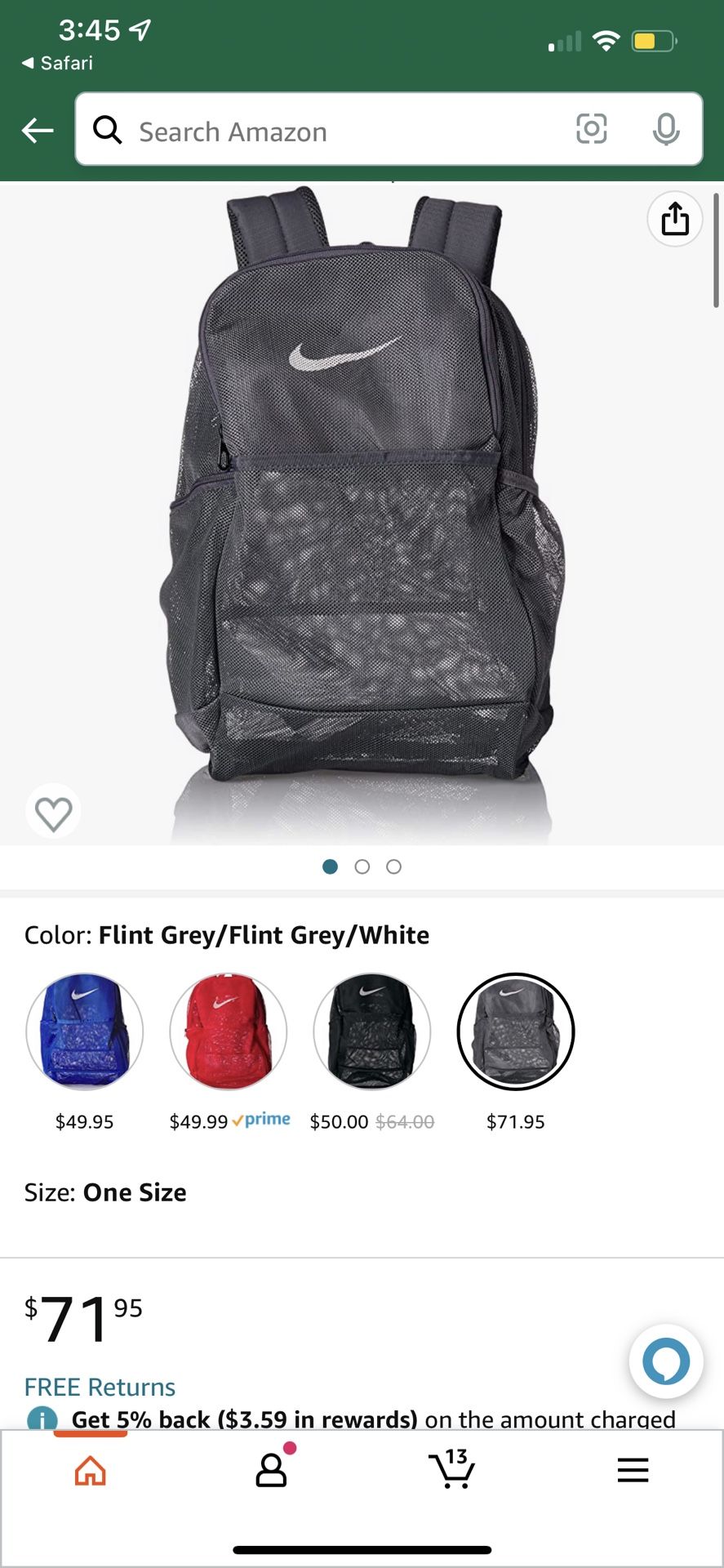Open the Alexa assistant floating button
Viewport: 724px width, 1568px height.
pos(666,1361)
